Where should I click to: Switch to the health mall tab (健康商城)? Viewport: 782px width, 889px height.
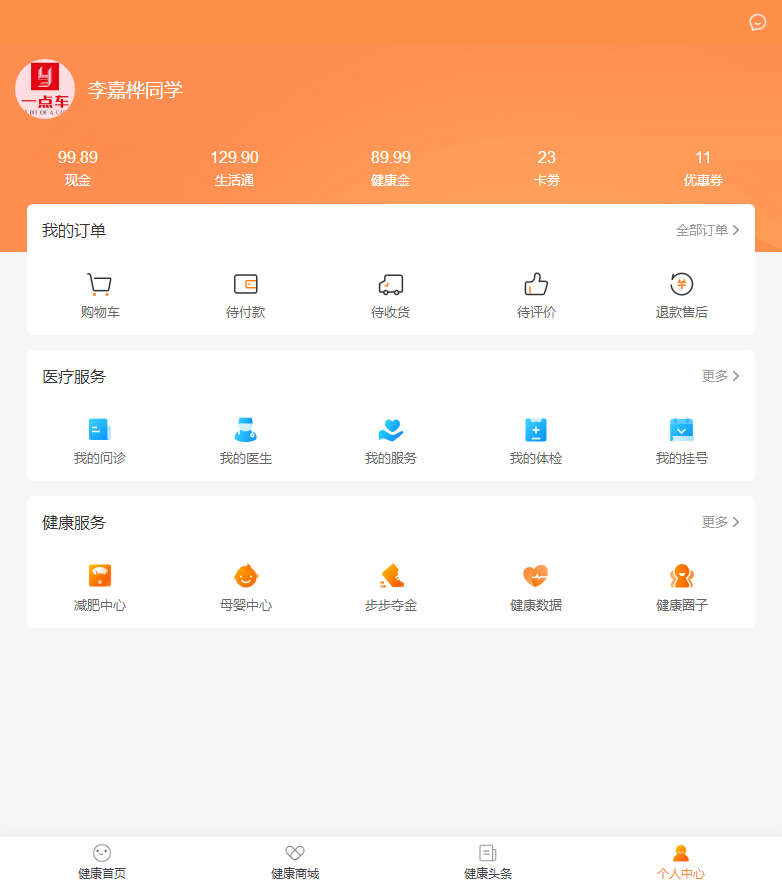click(295, 862)
